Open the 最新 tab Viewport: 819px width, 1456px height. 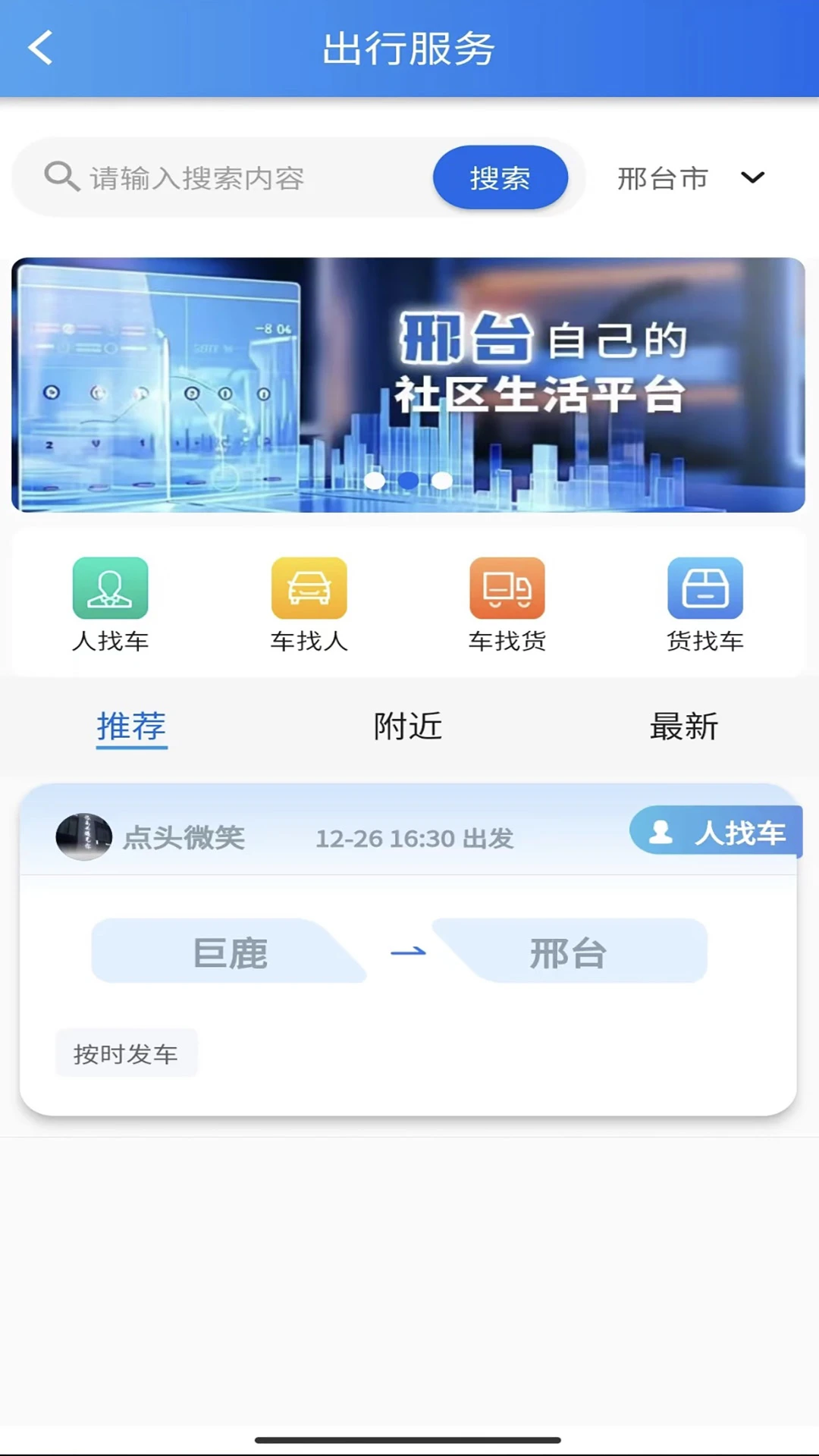point(682,726)
